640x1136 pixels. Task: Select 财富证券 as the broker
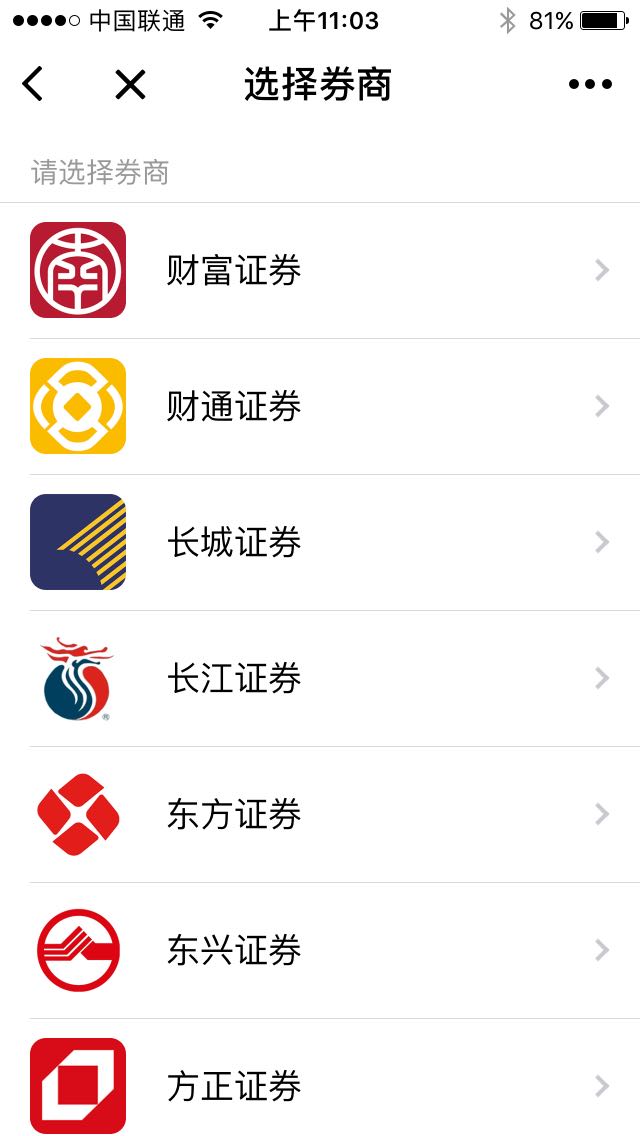coord(320,270)
